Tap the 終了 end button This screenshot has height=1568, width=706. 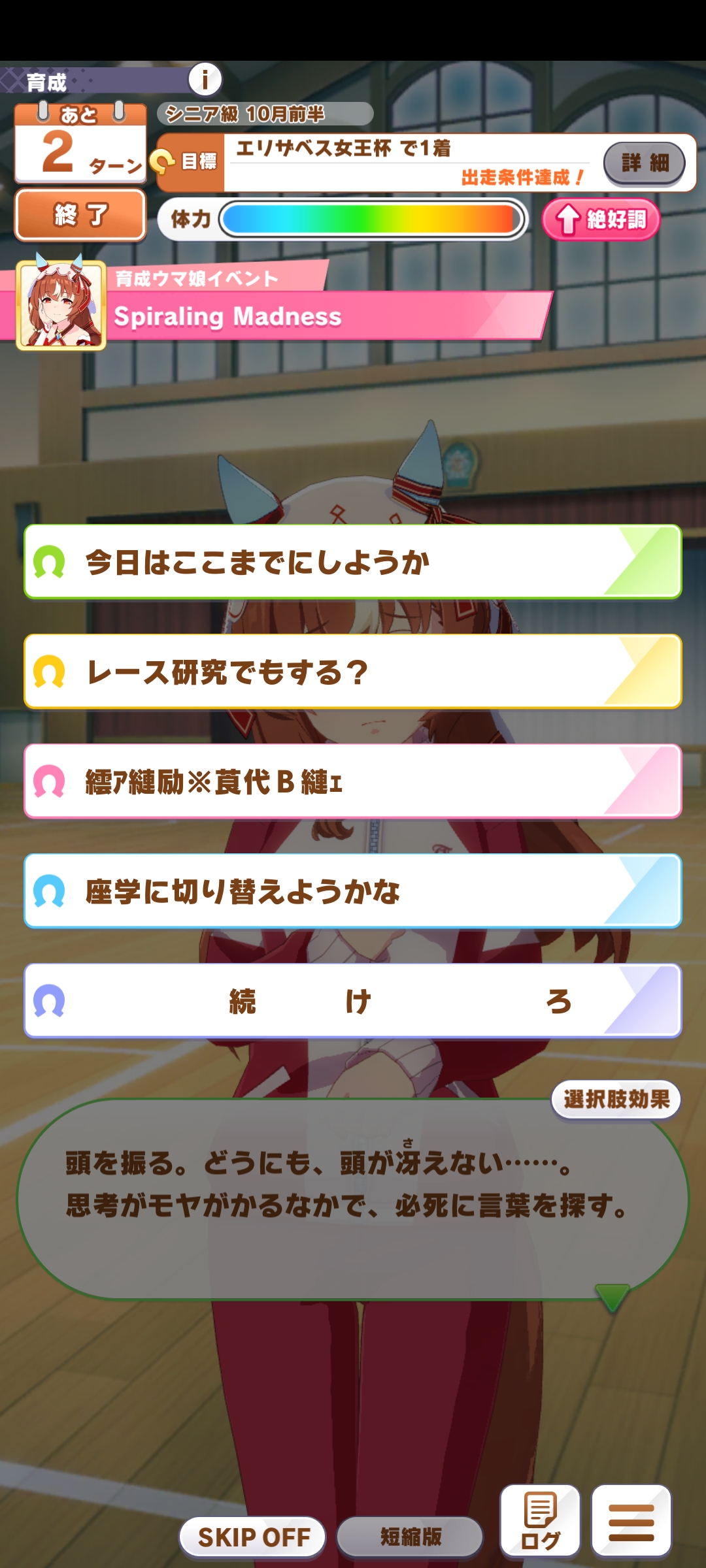pyautogui.click(x=80, y=215)
